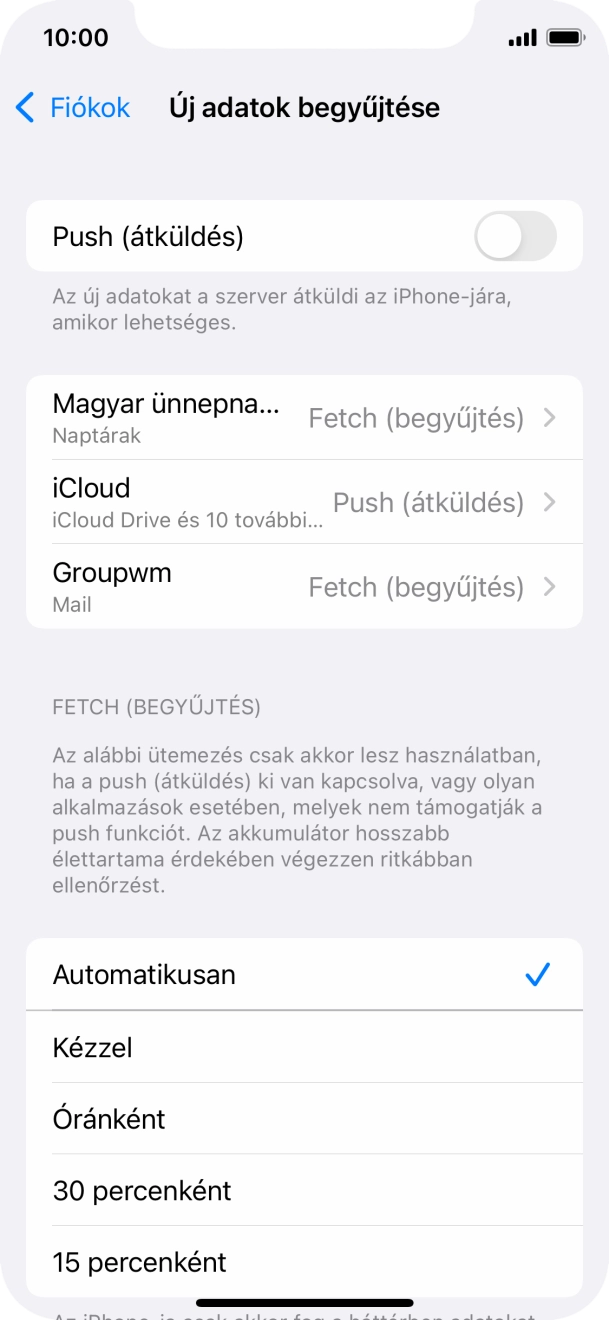Open Groupwm mail fetch settings
The height and width of the screenshot is (1320, 609).
click(304, 587)
